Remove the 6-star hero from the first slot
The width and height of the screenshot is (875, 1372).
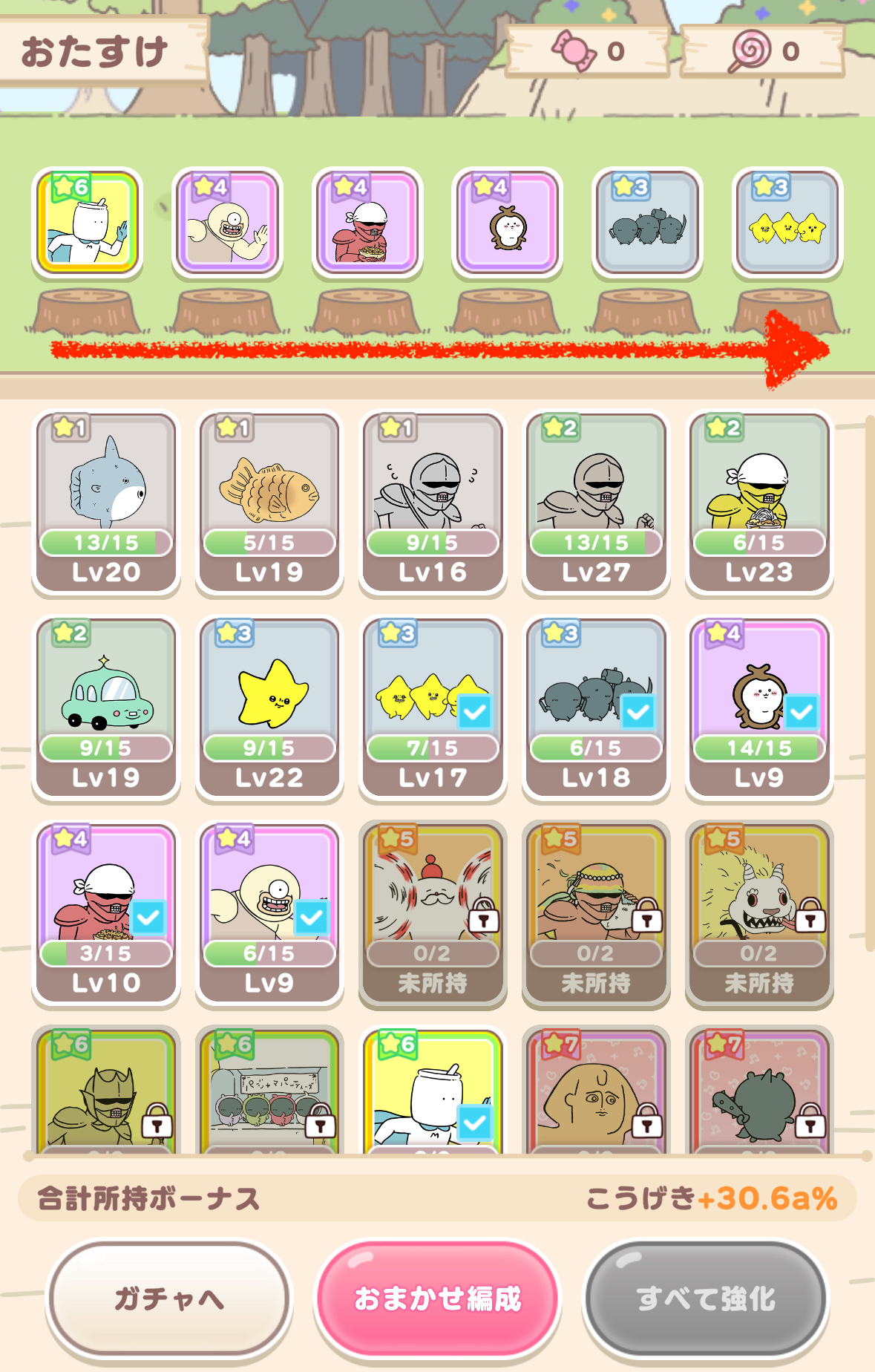click(x=88, y=223)
